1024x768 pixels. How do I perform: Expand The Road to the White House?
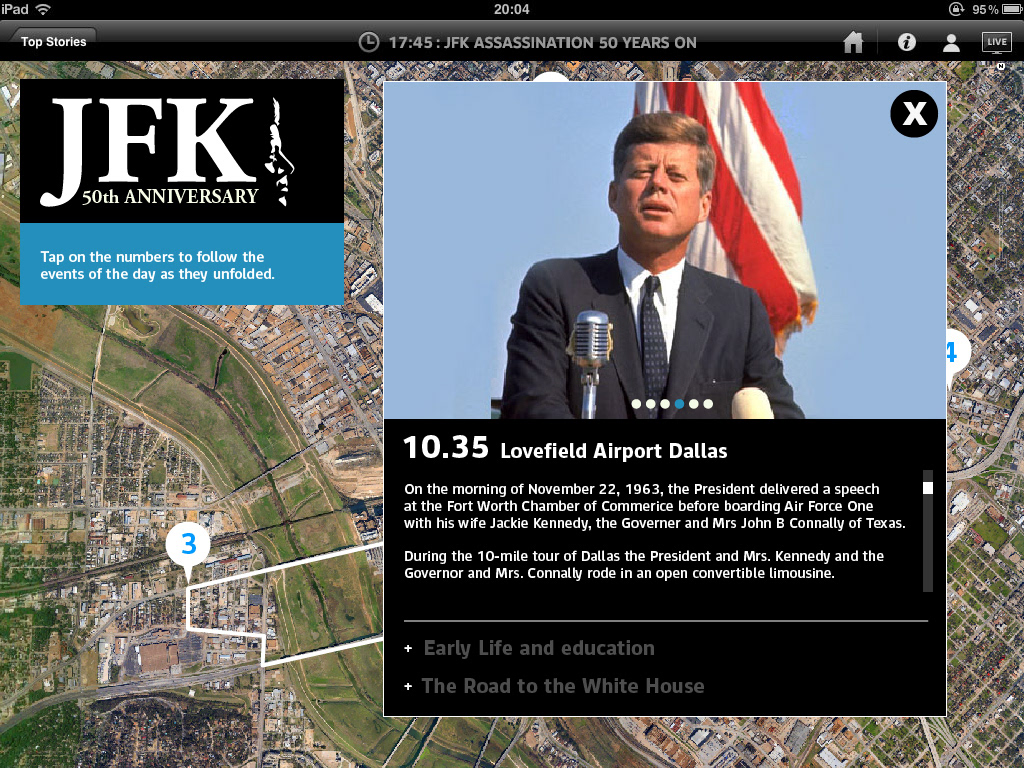(x=562, y=686)
